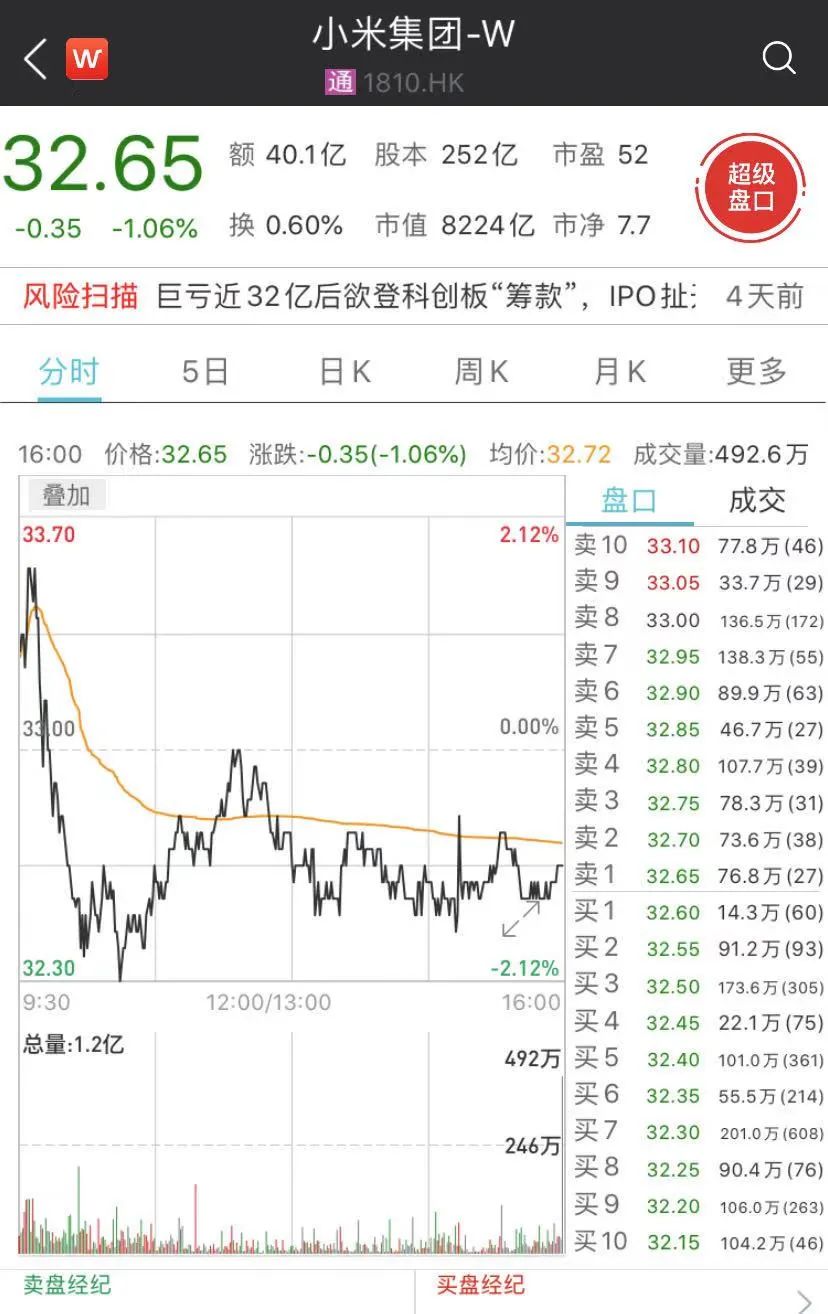This screenshot has width=828, height=1314.
Task: Open the 卖盘经纪 section
Action: 67,1285
